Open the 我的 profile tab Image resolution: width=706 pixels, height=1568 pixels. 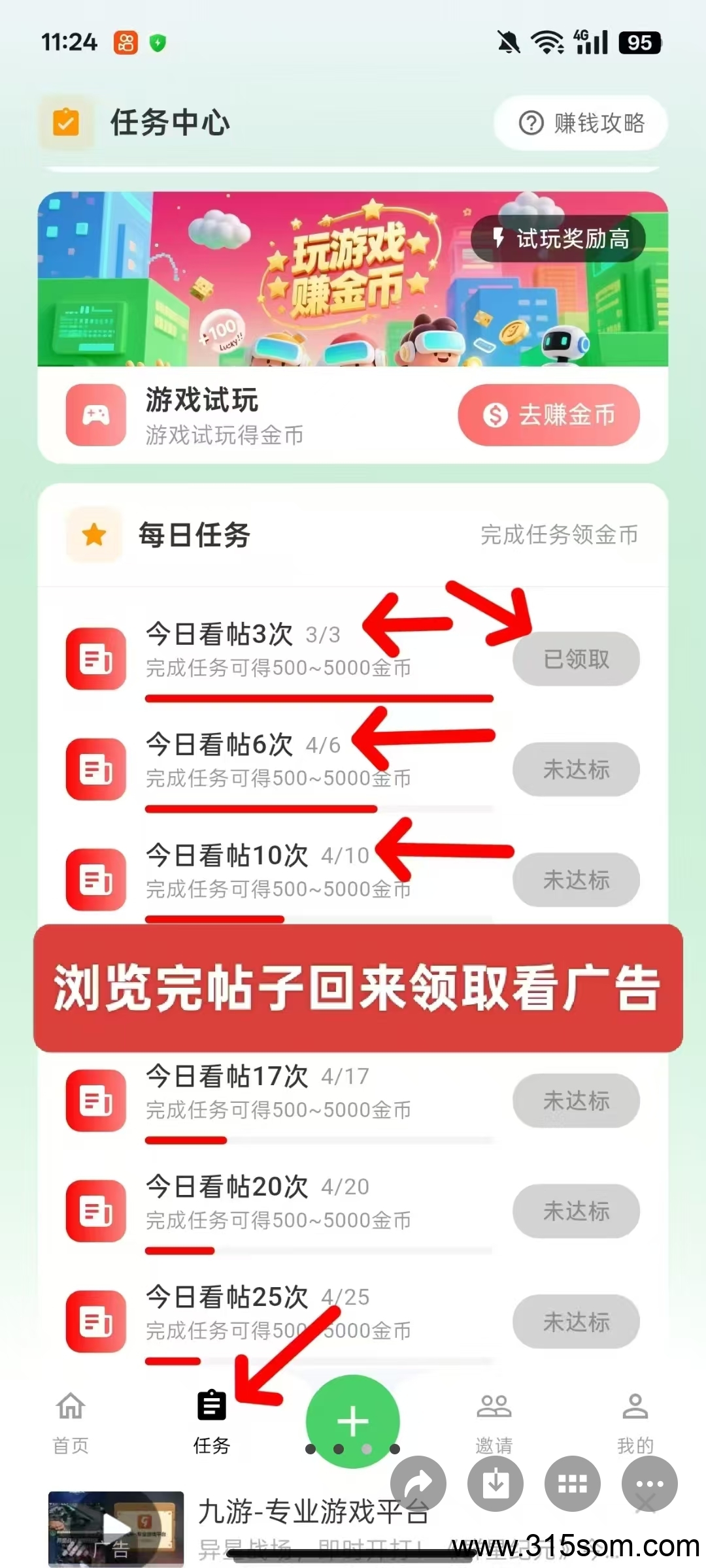635,1423
